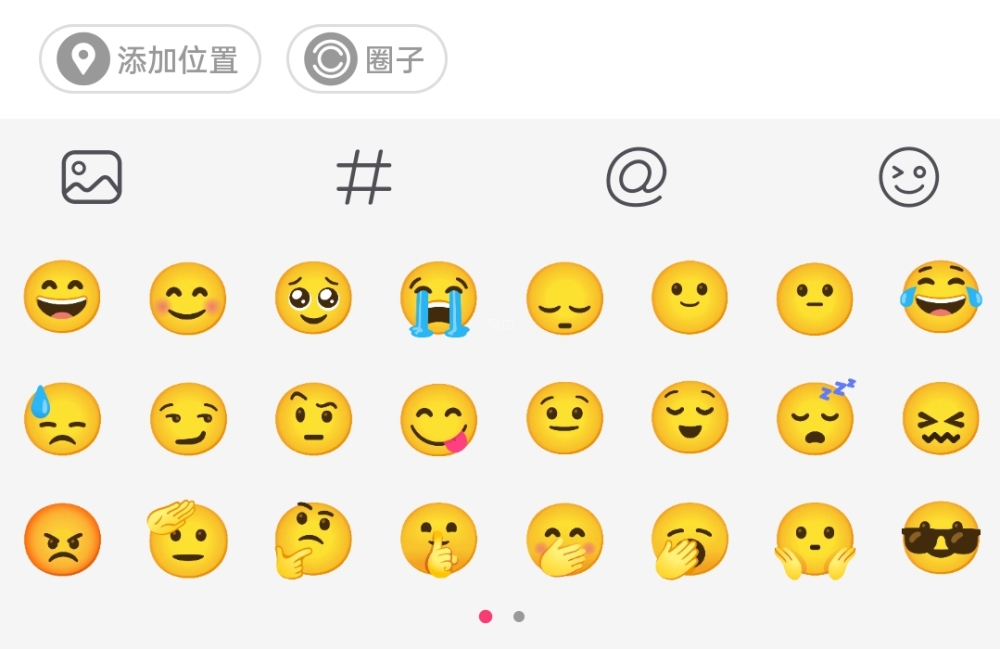This screenshot has height=649, width=1000.
Task: Insert the sweat-drop downcast emoji
Action: [62, 419]
